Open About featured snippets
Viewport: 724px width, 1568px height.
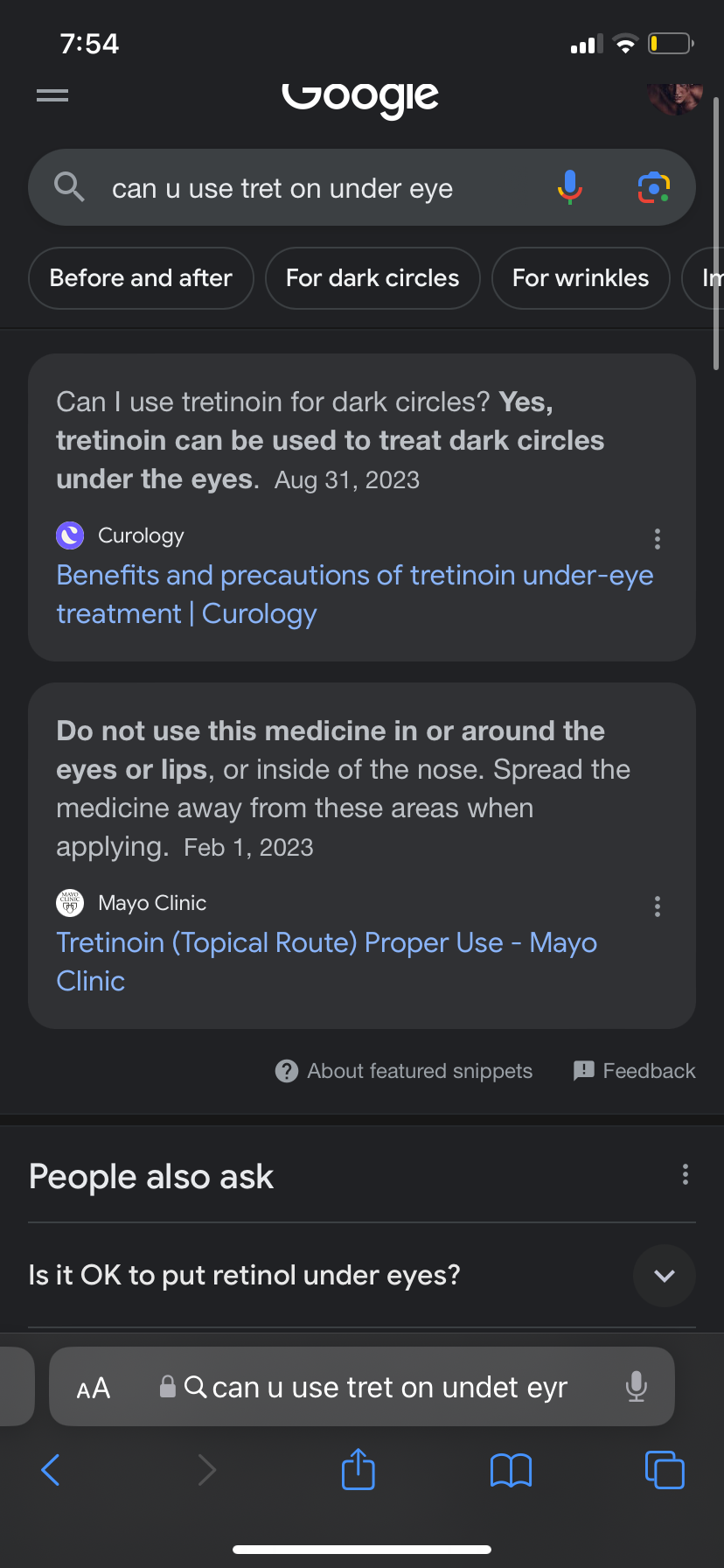coord(404,1071)
